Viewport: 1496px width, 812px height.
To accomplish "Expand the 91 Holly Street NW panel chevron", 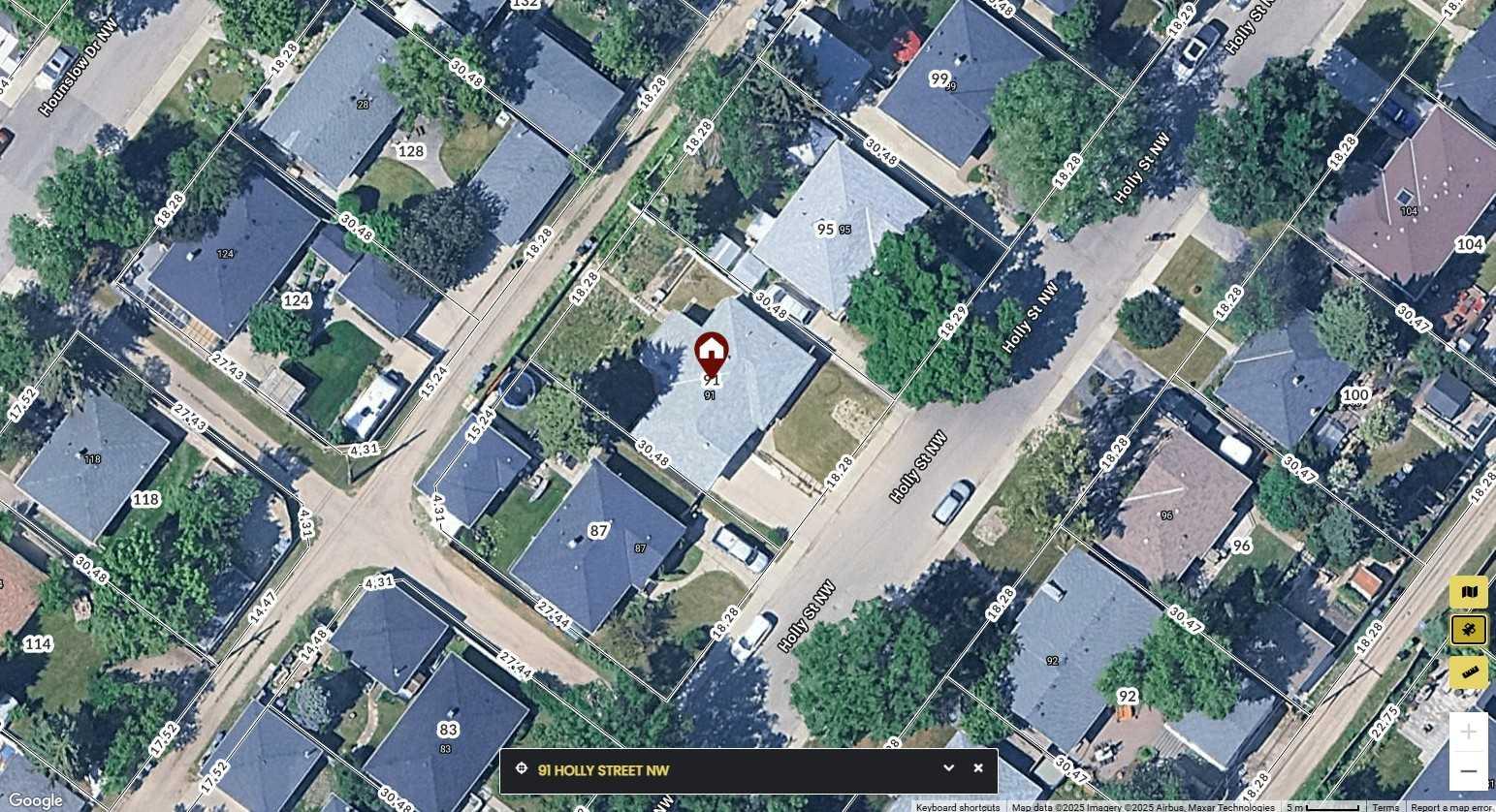I will tap(948, 768).
